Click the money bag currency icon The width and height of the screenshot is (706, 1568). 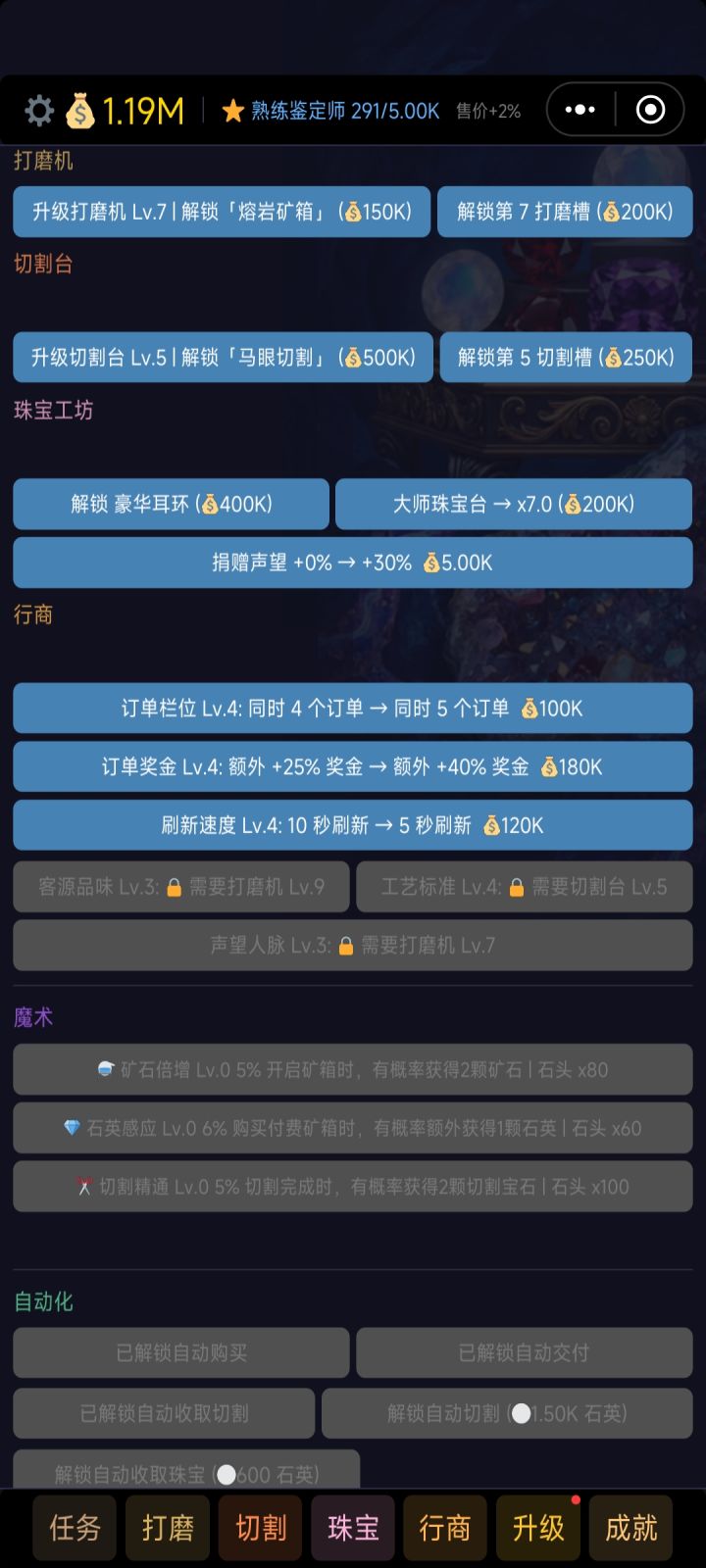(78, 110)
